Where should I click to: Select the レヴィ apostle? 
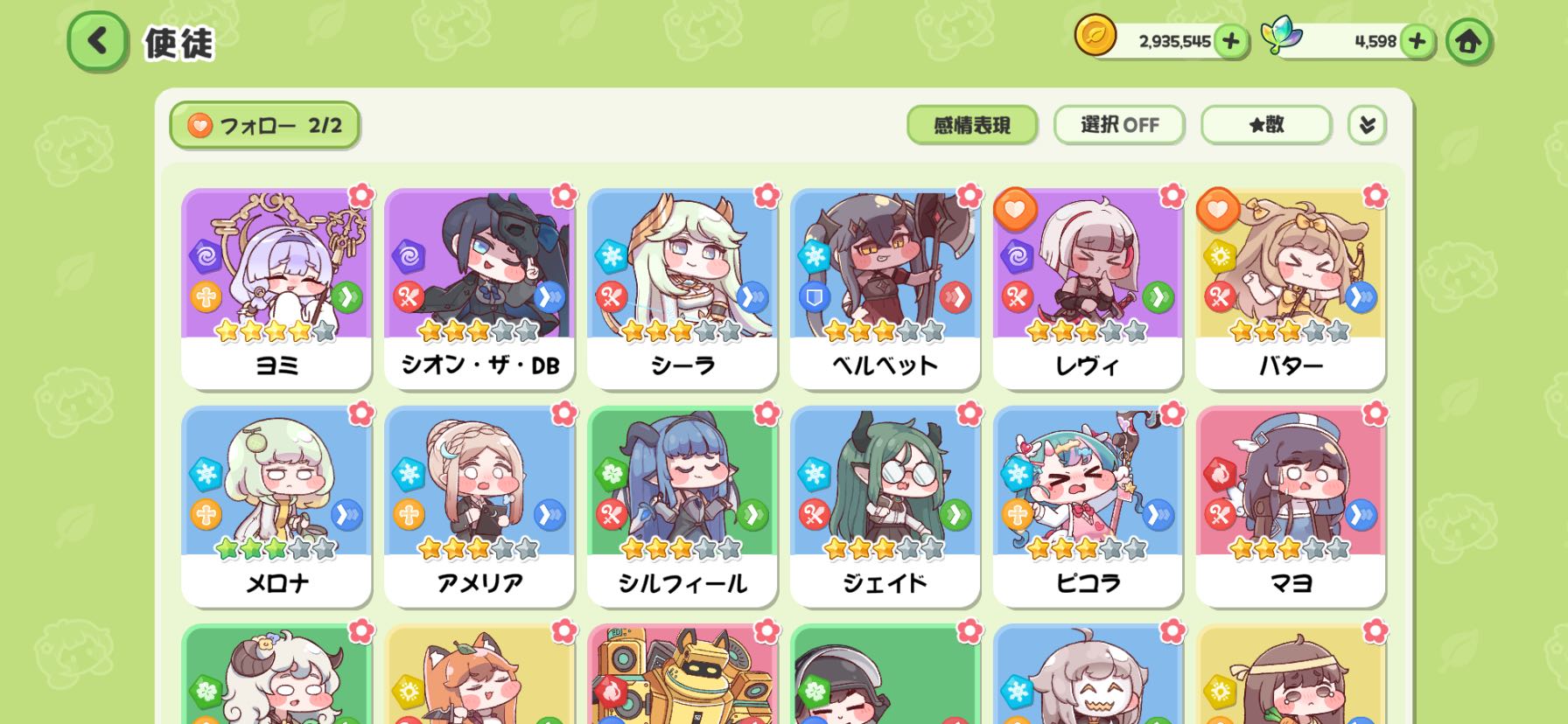point(1088,289)
